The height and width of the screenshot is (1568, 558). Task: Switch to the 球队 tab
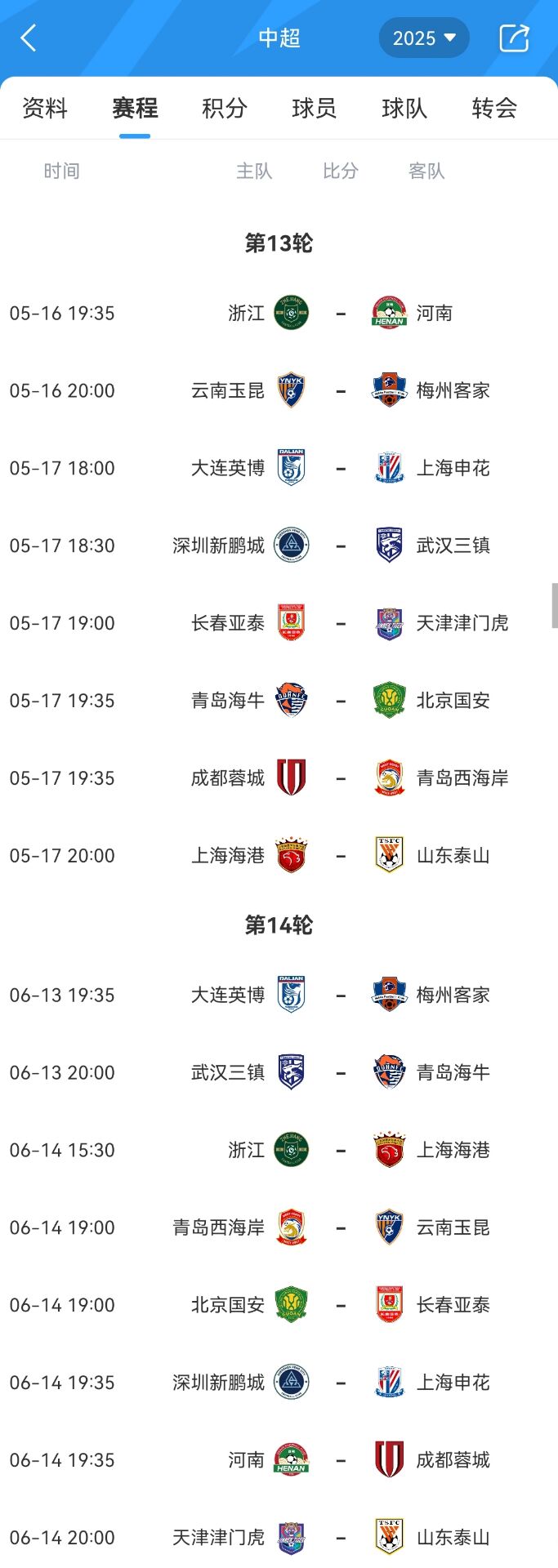404,108
